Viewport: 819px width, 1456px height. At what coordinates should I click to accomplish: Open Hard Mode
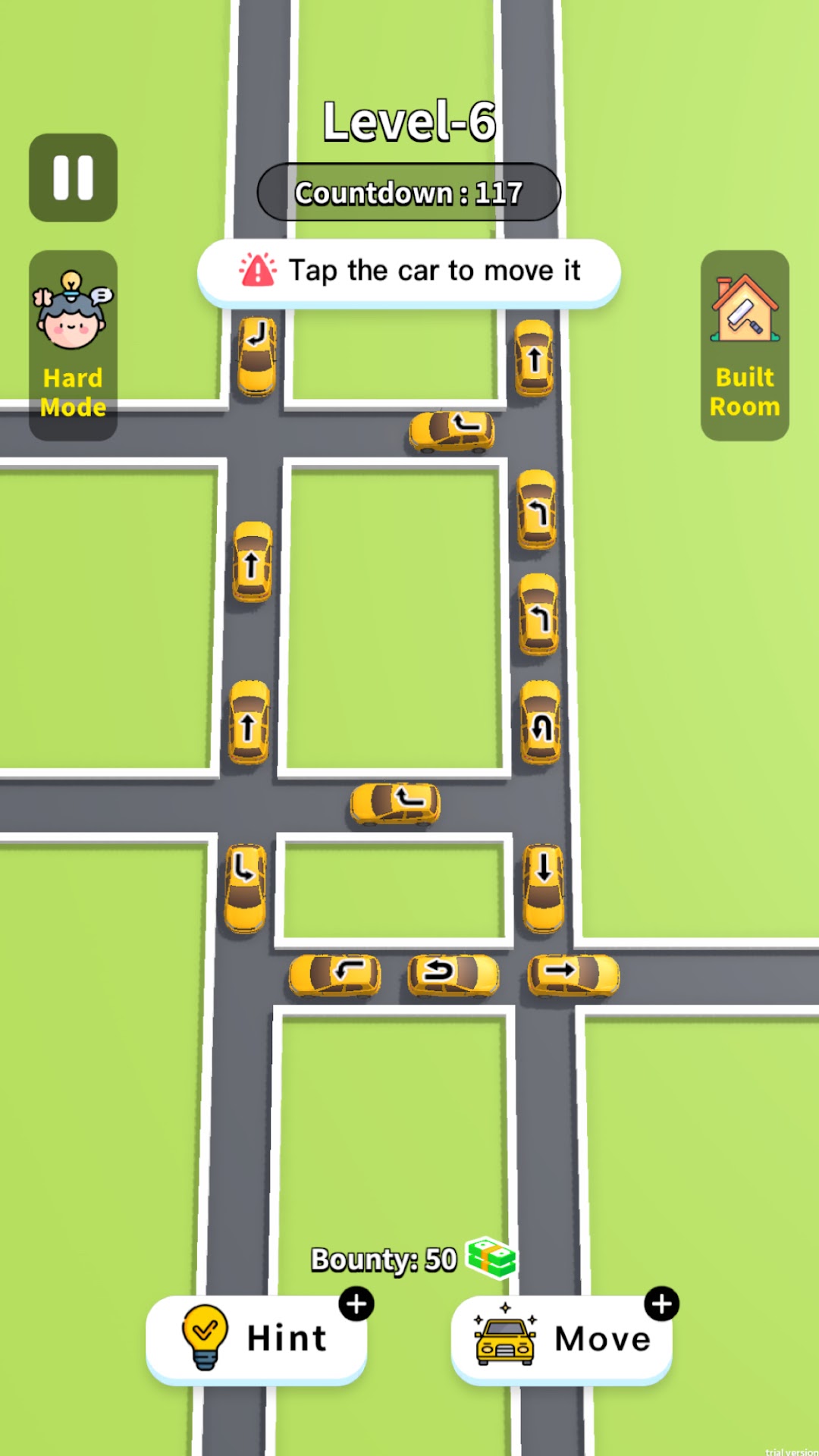tap(73, 345)
